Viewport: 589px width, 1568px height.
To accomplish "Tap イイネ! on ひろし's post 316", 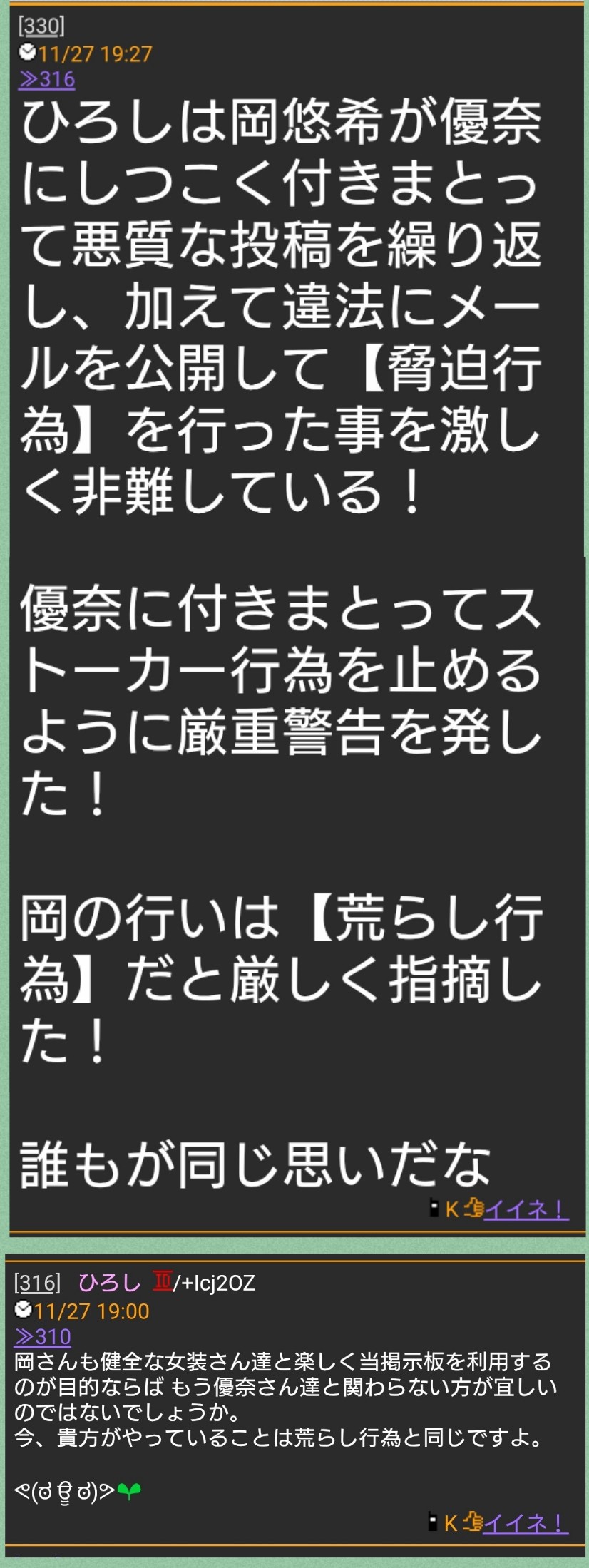I will coord(525,1523).
